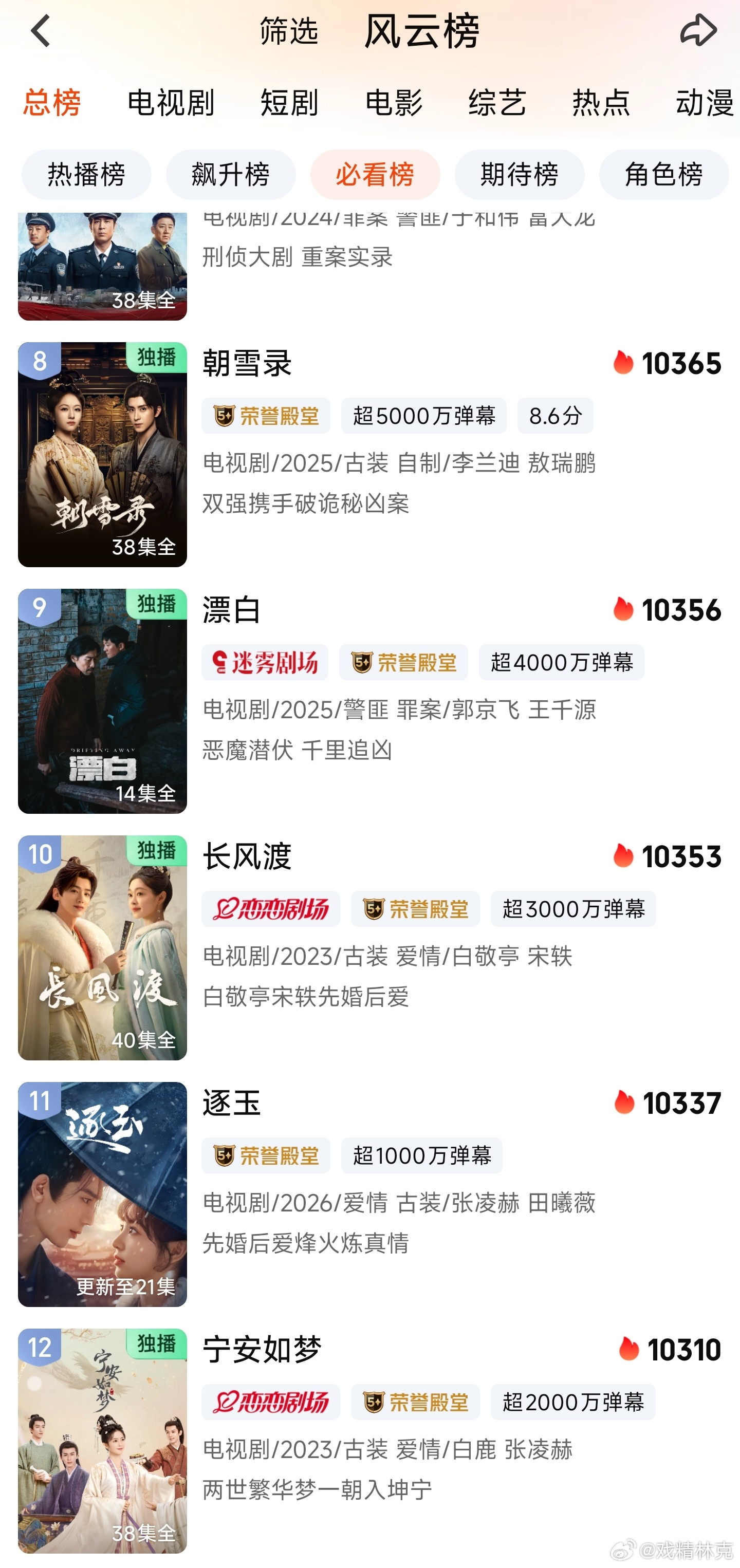Screen dimensions: 740x1568
Task: Switch to the 飙升榜 chip
Action: (x=231, y=175)
